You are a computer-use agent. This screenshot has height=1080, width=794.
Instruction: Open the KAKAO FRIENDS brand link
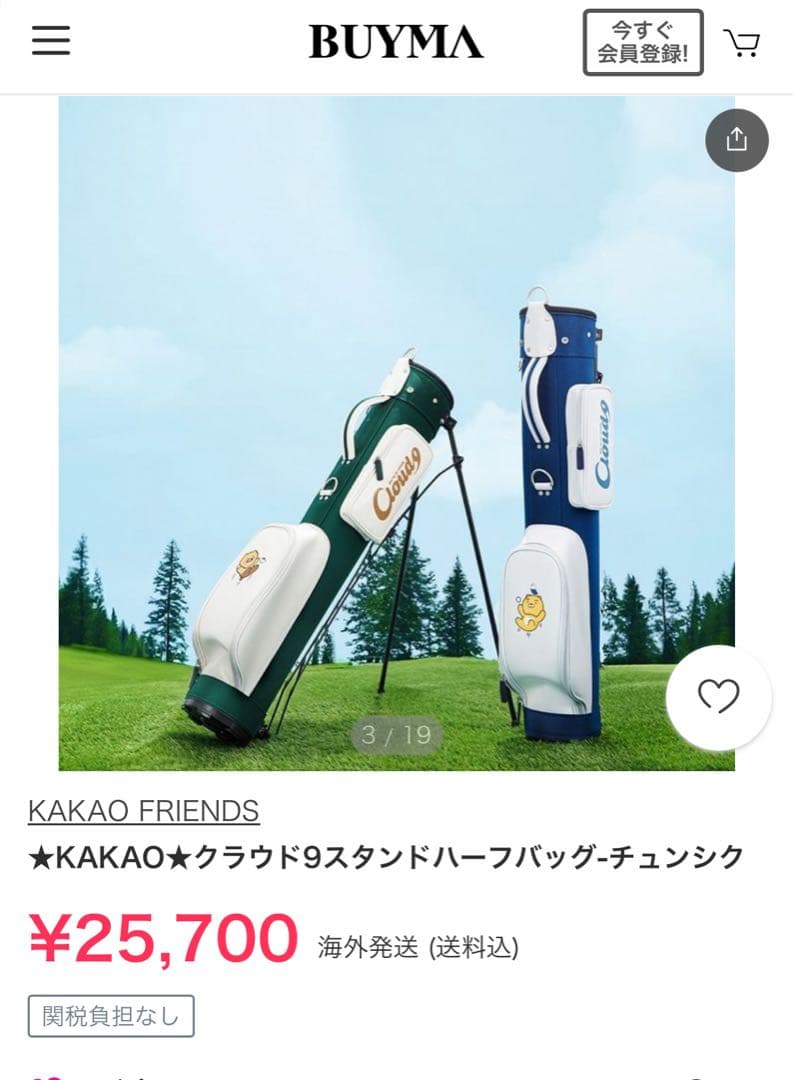tap(143, 810)
